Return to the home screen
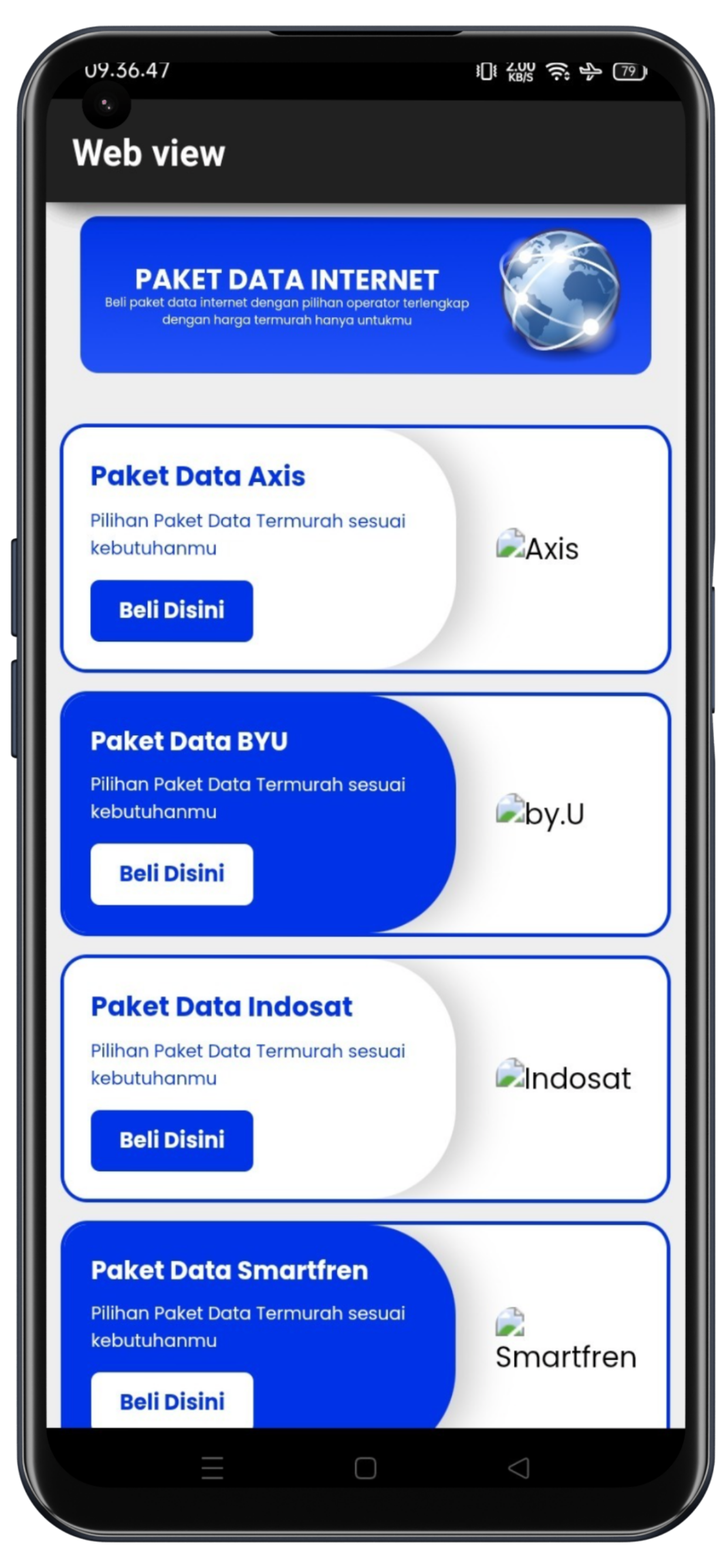The image size is (724, 1568). [365, 1468]
